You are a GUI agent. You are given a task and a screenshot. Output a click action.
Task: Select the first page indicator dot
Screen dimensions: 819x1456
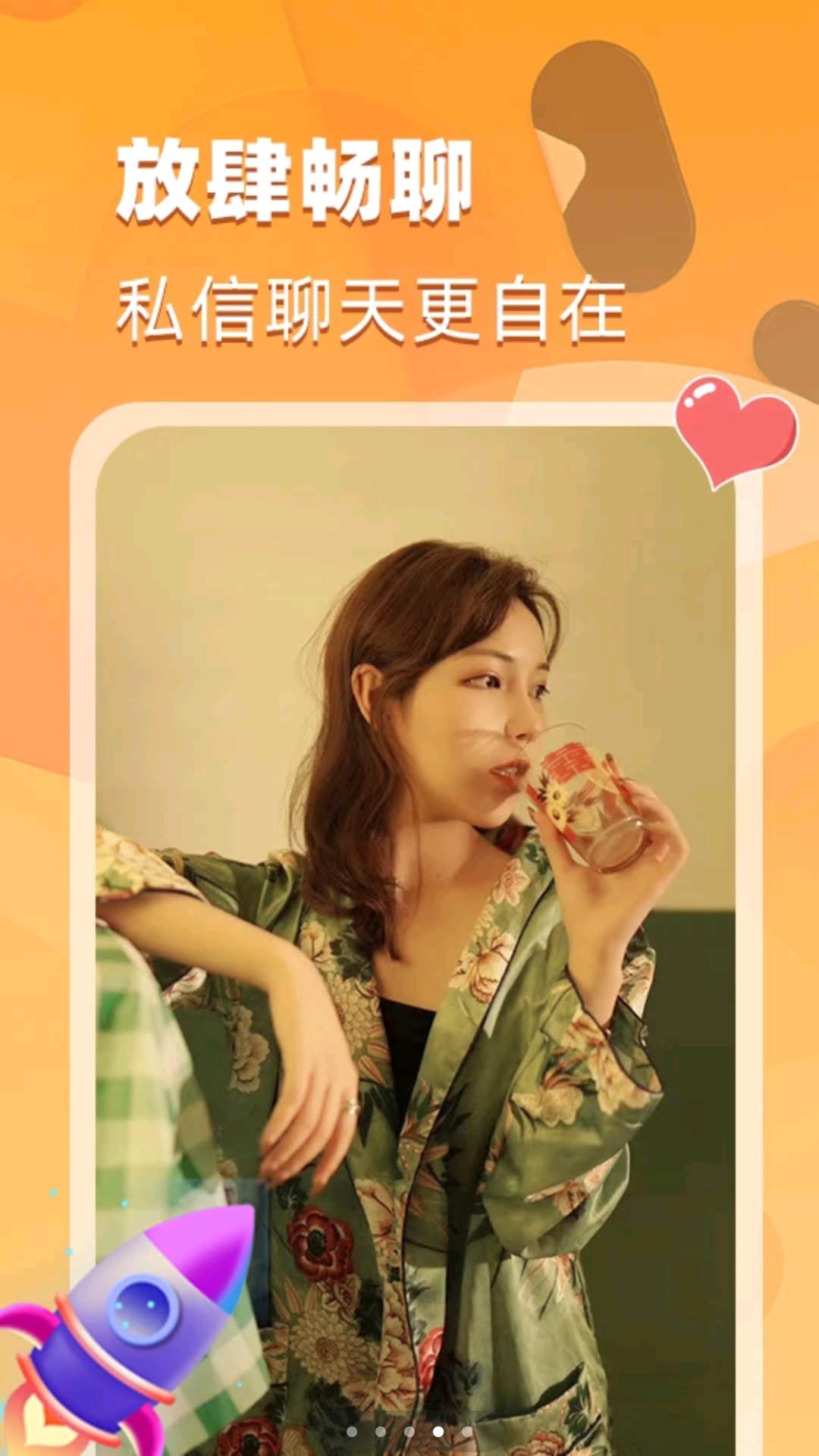click(352, 1431)
